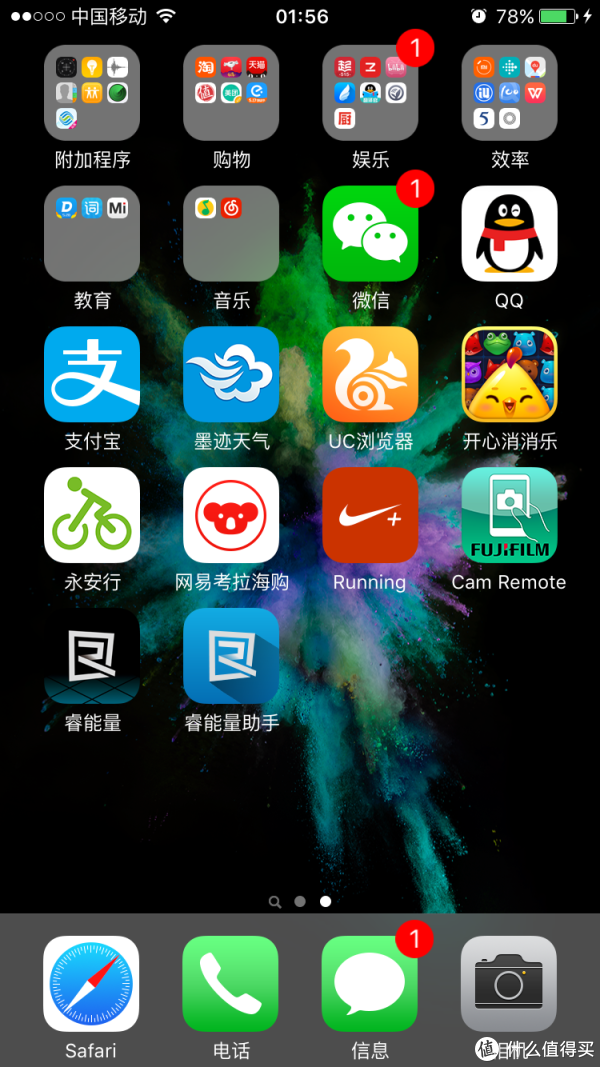Launch the Nike+ Running app
The image size is (600, 1067).
point(370,515)
